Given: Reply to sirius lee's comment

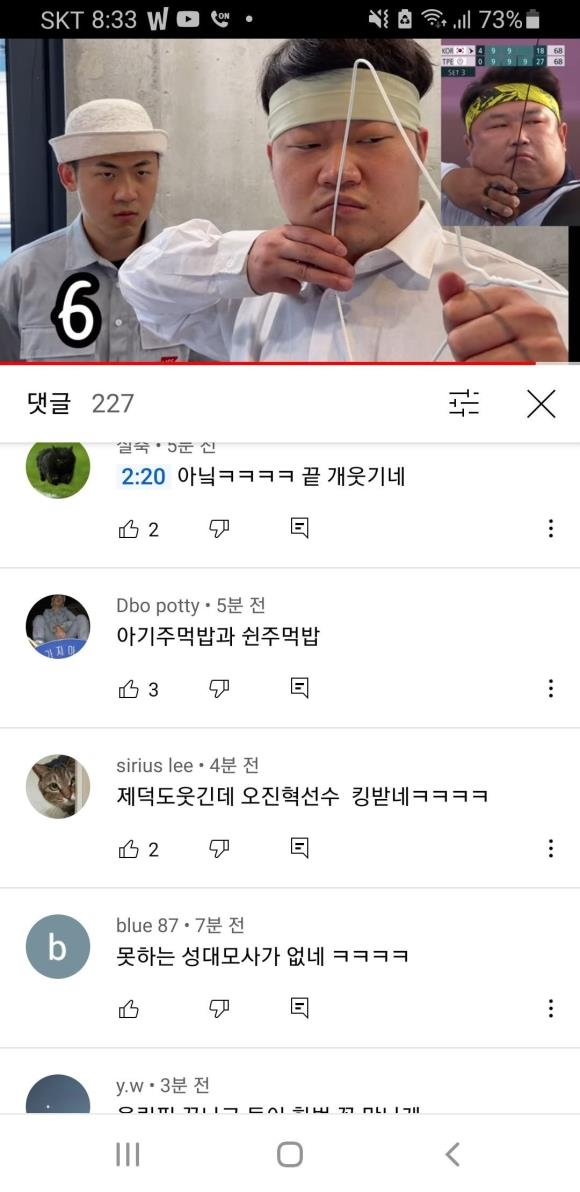Looking at the screenshot, I should pyautogui.click(x=300, y=848).
